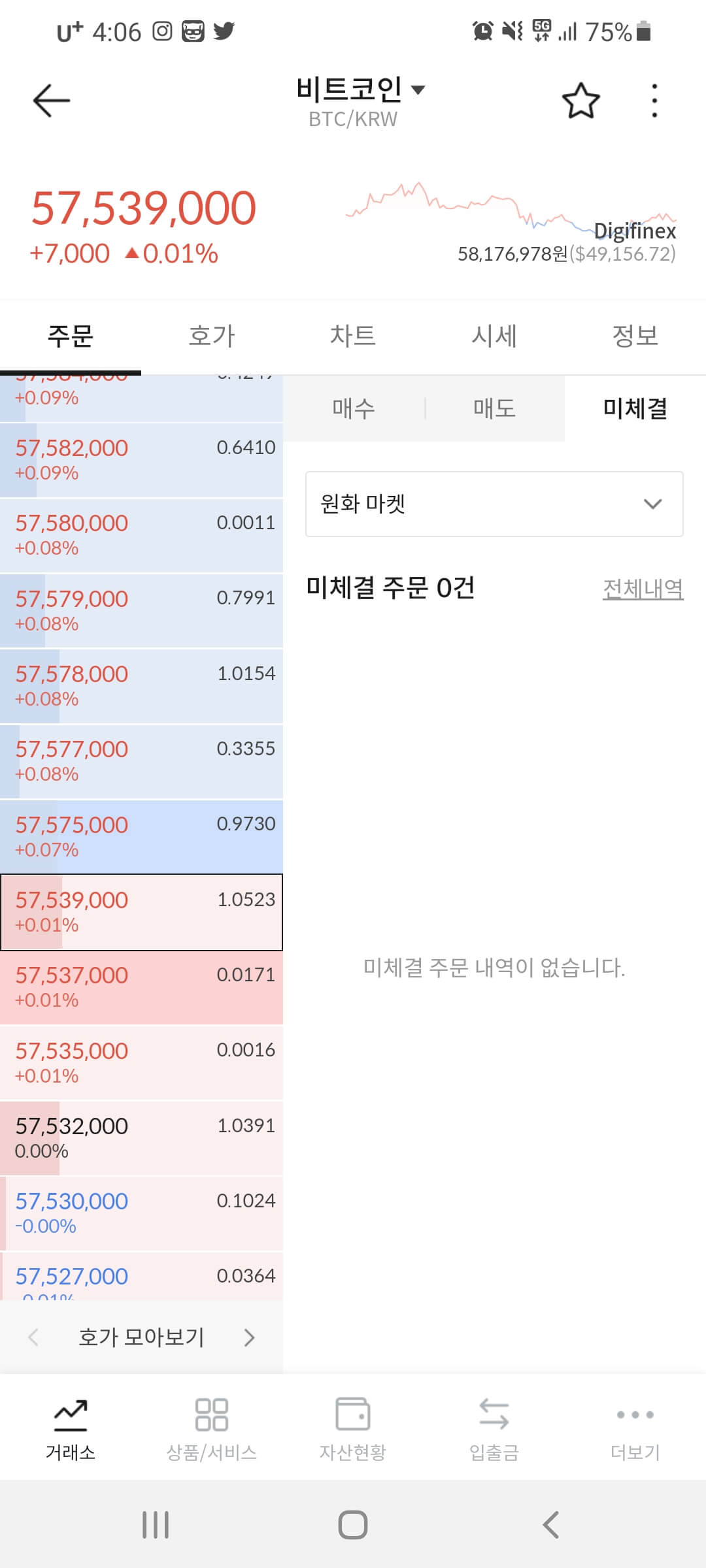Tap the back arrow to leave BTC screen
This screenshot has height=1568, width=706.
click(x=52, y=99)
